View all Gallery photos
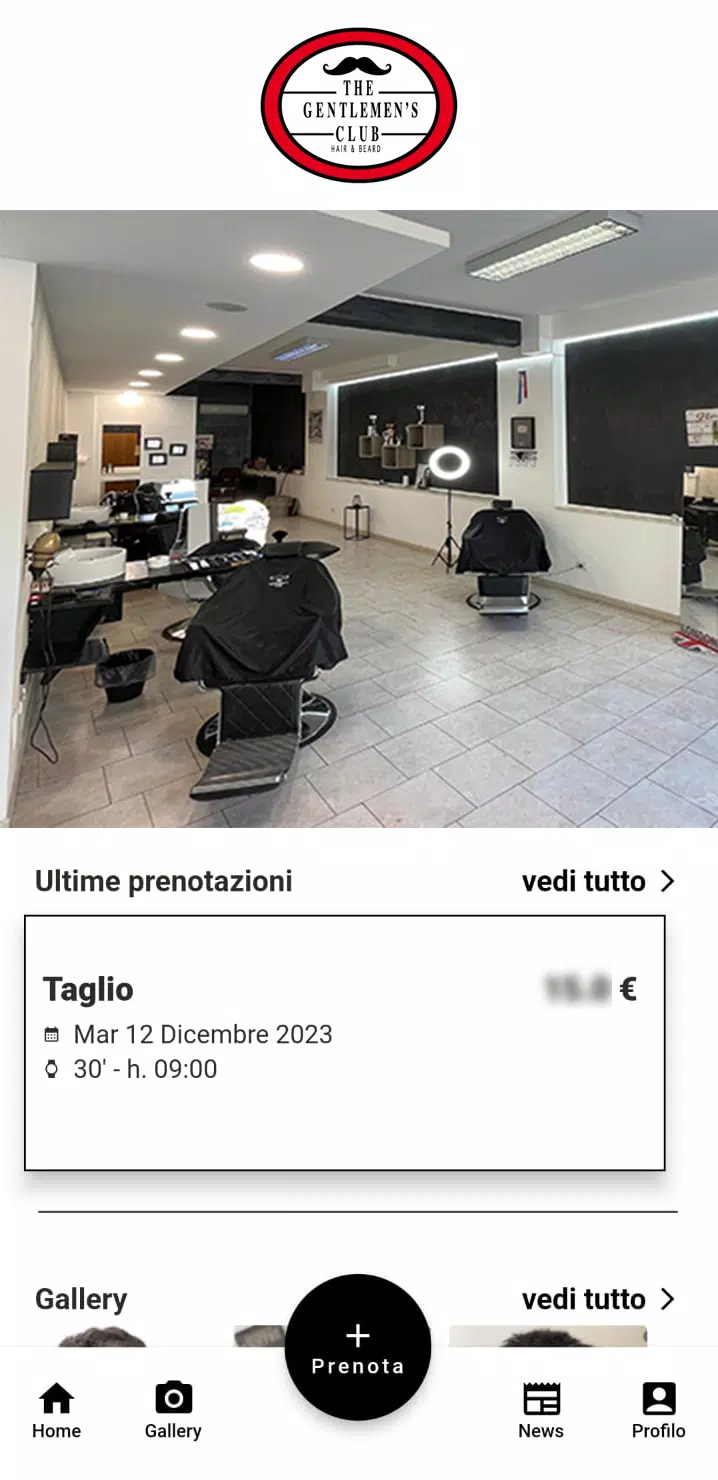Viewport: 718px width, 1480px height. (x=598, y=1299)
